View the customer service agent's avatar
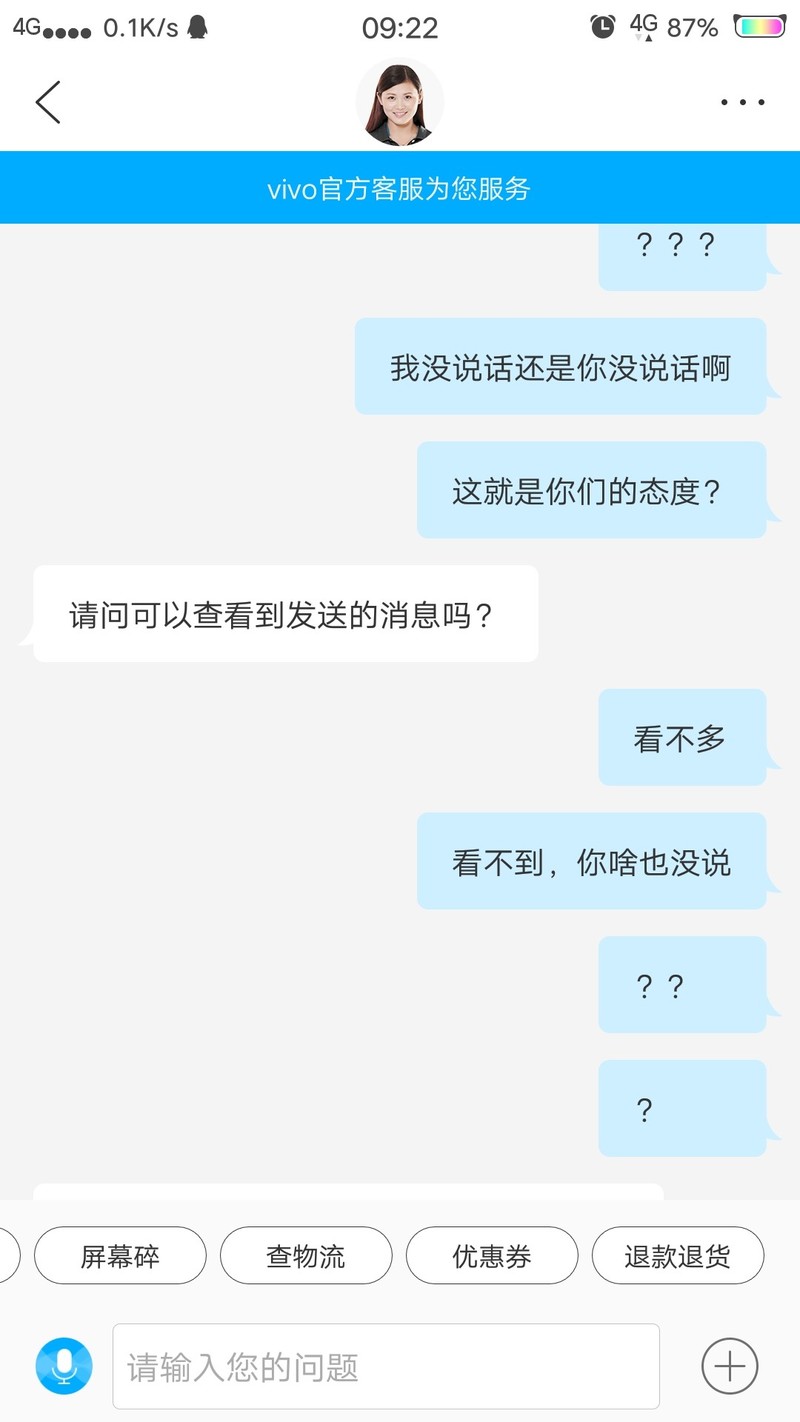The height and width of the screenshot is (1422, 800). point(400,102)
